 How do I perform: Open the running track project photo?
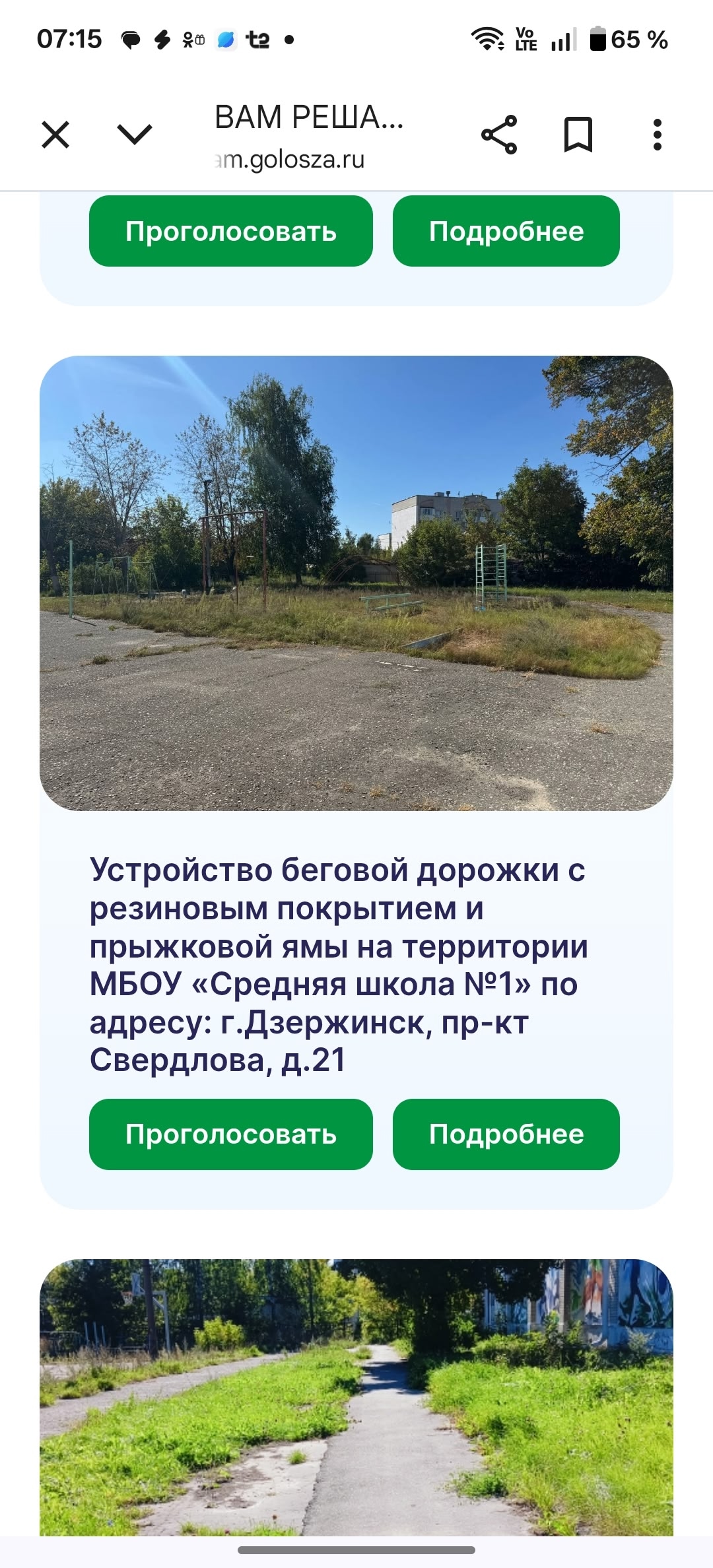pyautogui.click(x=356, y=583)
